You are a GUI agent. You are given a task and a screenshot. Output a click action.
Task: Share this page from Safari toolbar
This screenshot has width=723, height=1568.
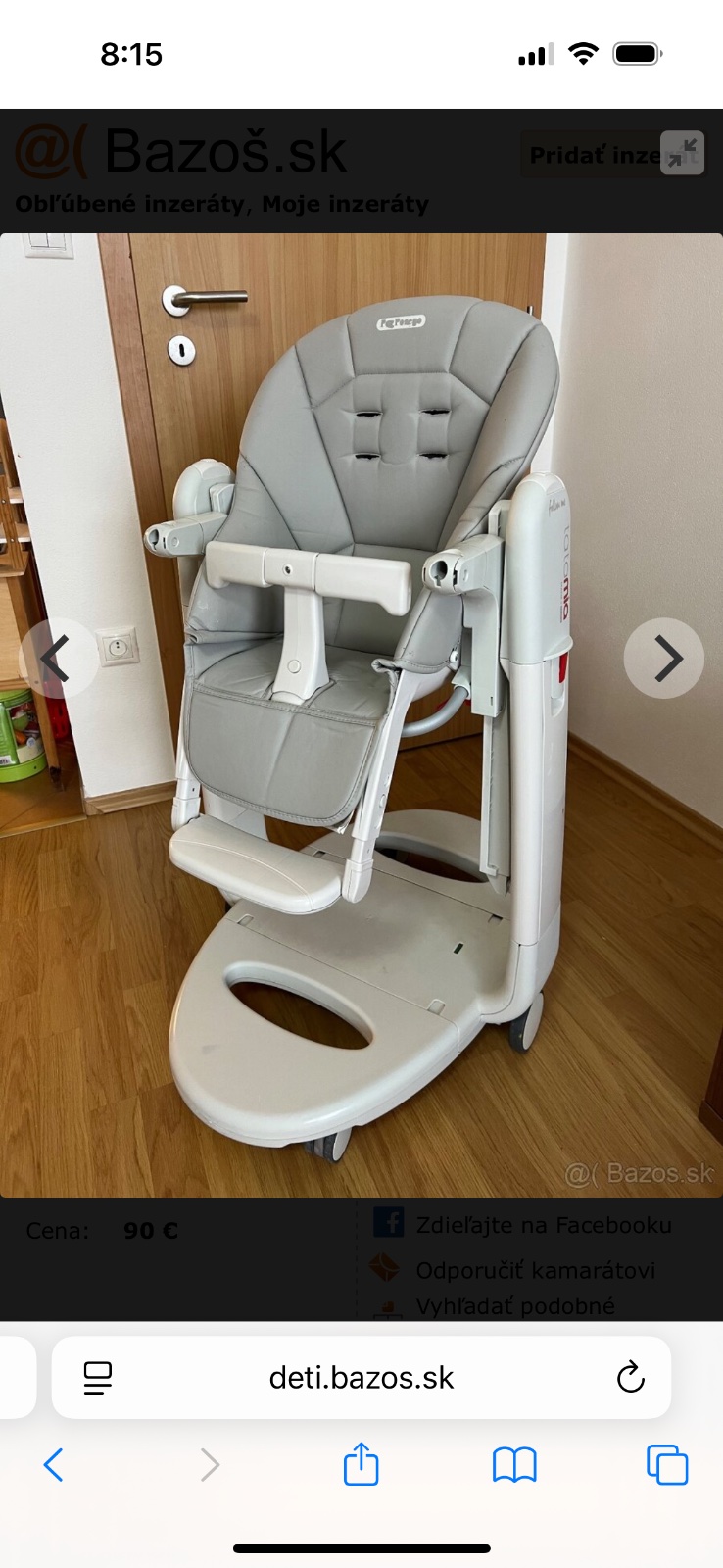click(361, 1464)
